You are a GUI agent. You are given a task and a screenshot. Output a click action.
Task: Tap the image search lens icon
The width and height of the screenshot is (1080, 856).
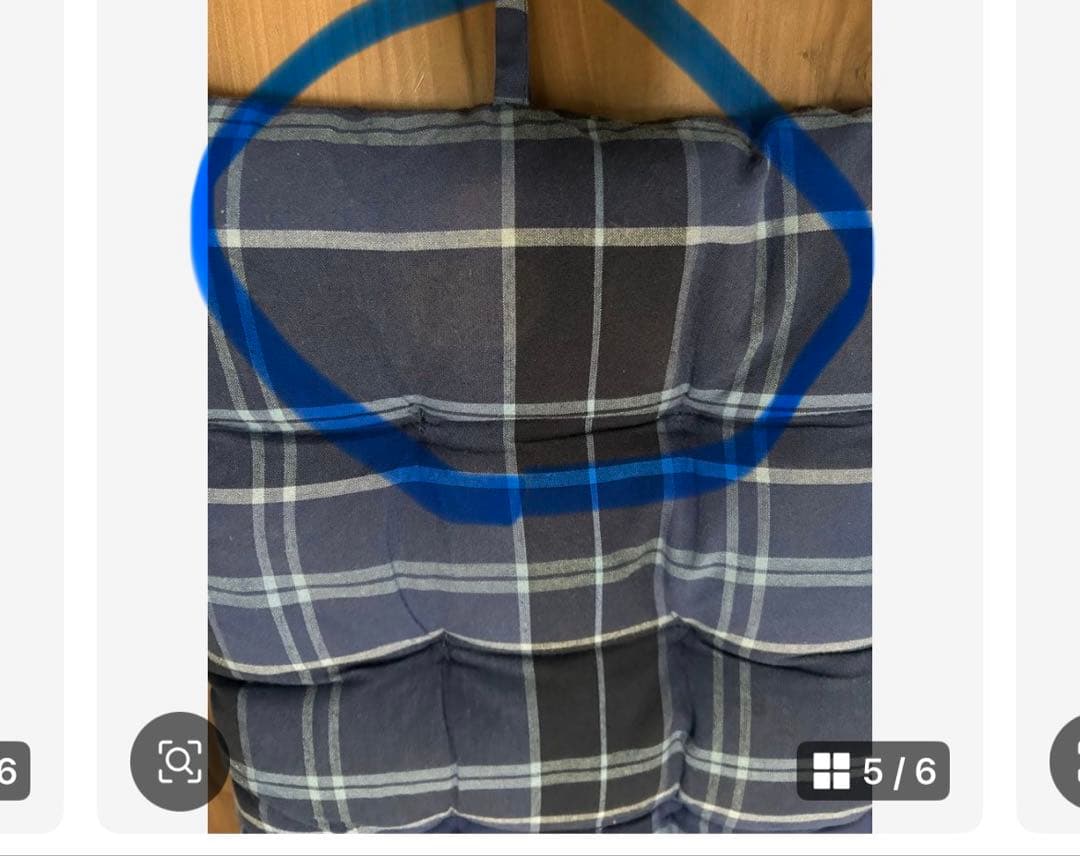coord(179,762)
